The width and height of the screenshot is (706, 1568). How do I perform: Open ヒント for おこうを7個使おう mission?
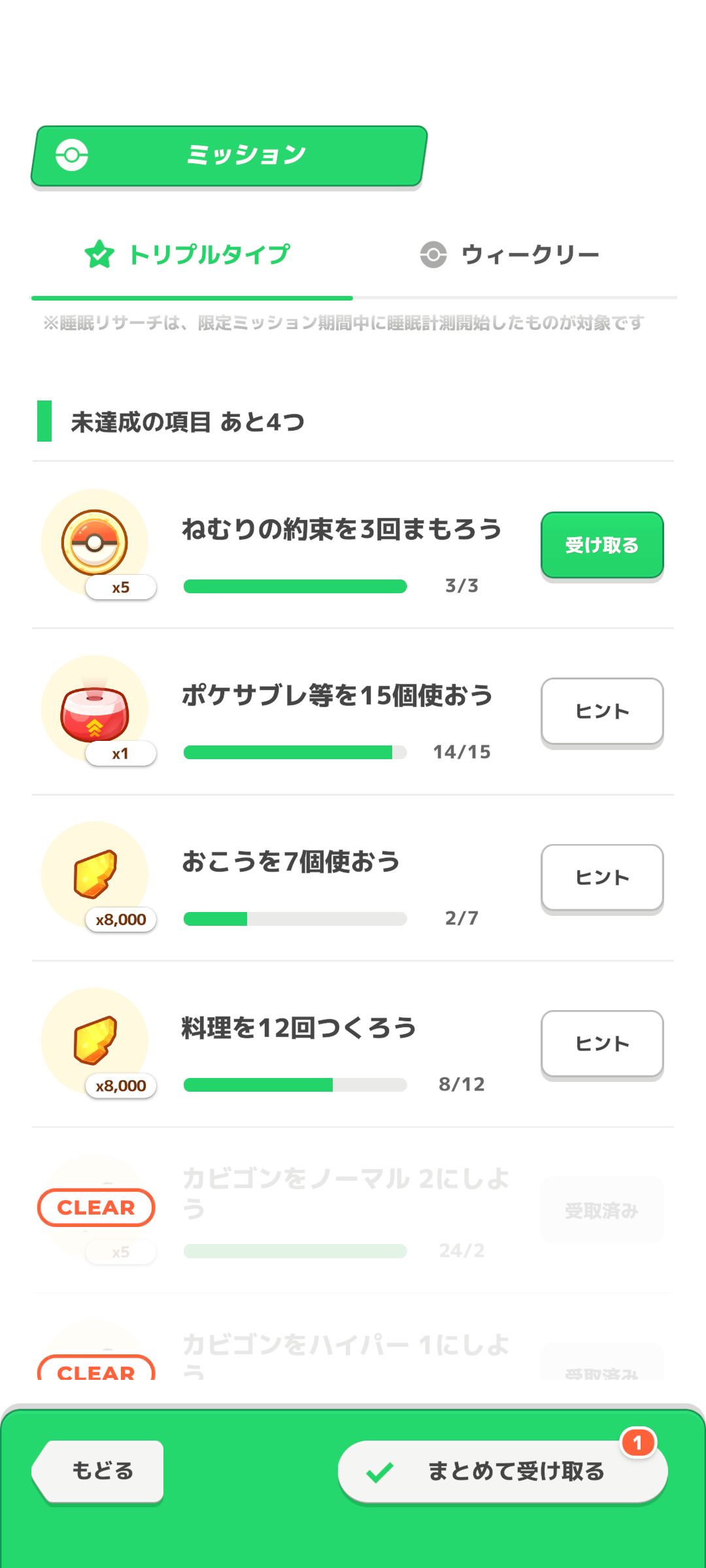[x=602, y=877]
